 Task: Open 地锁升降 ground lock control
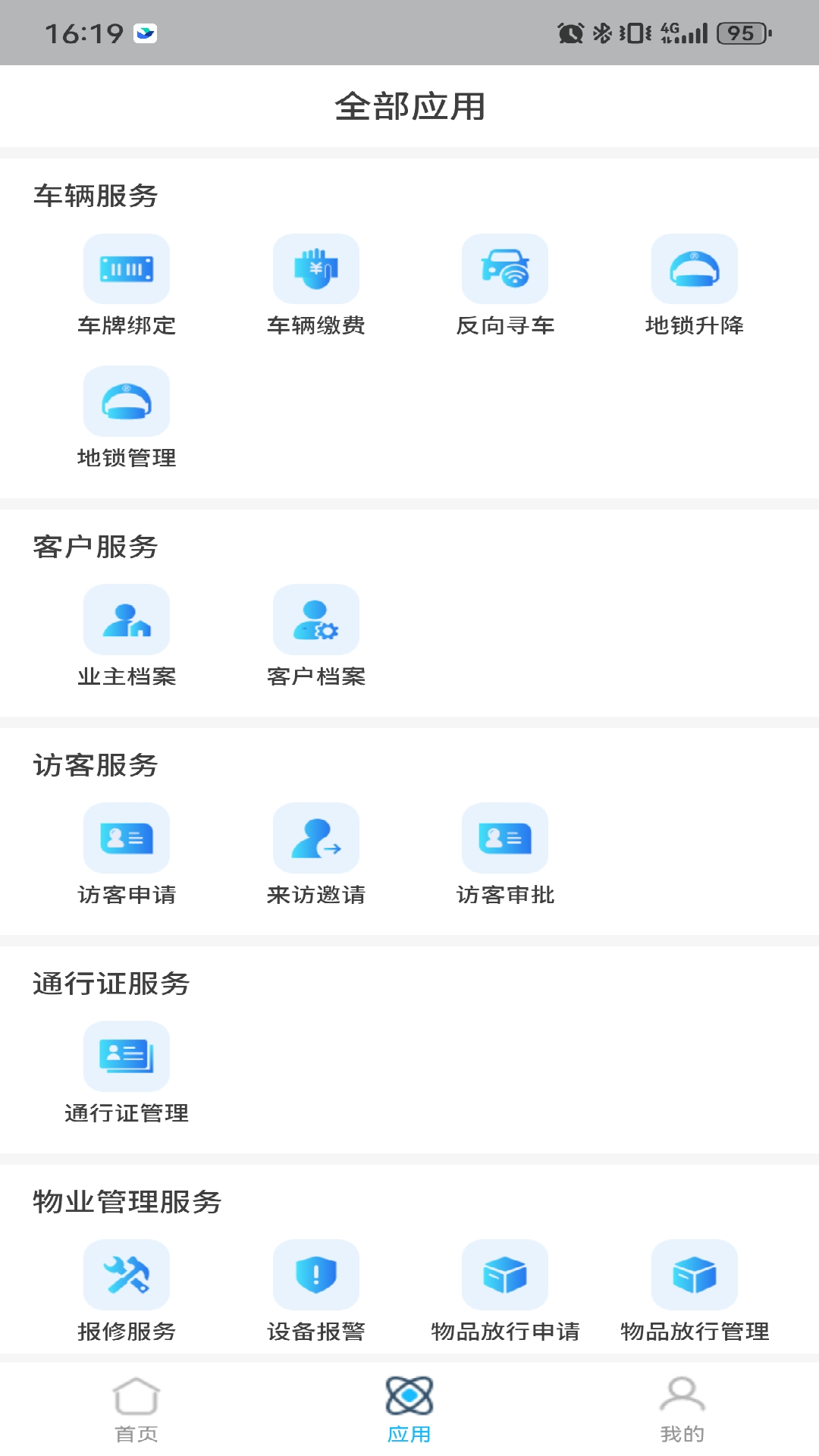tap(695, 269)
